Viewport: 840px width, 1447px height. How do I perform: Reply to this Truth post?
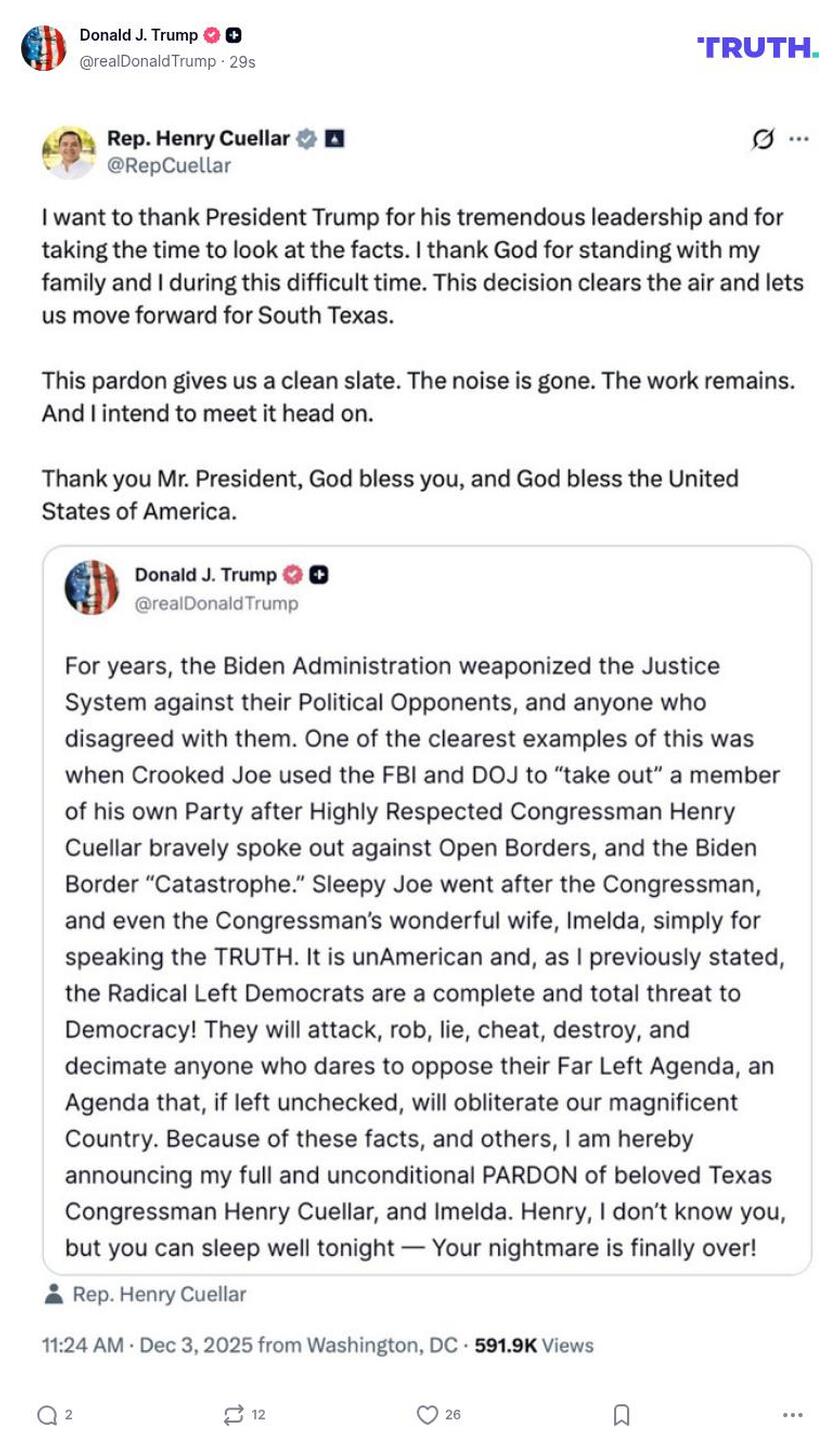[47, 1415]
